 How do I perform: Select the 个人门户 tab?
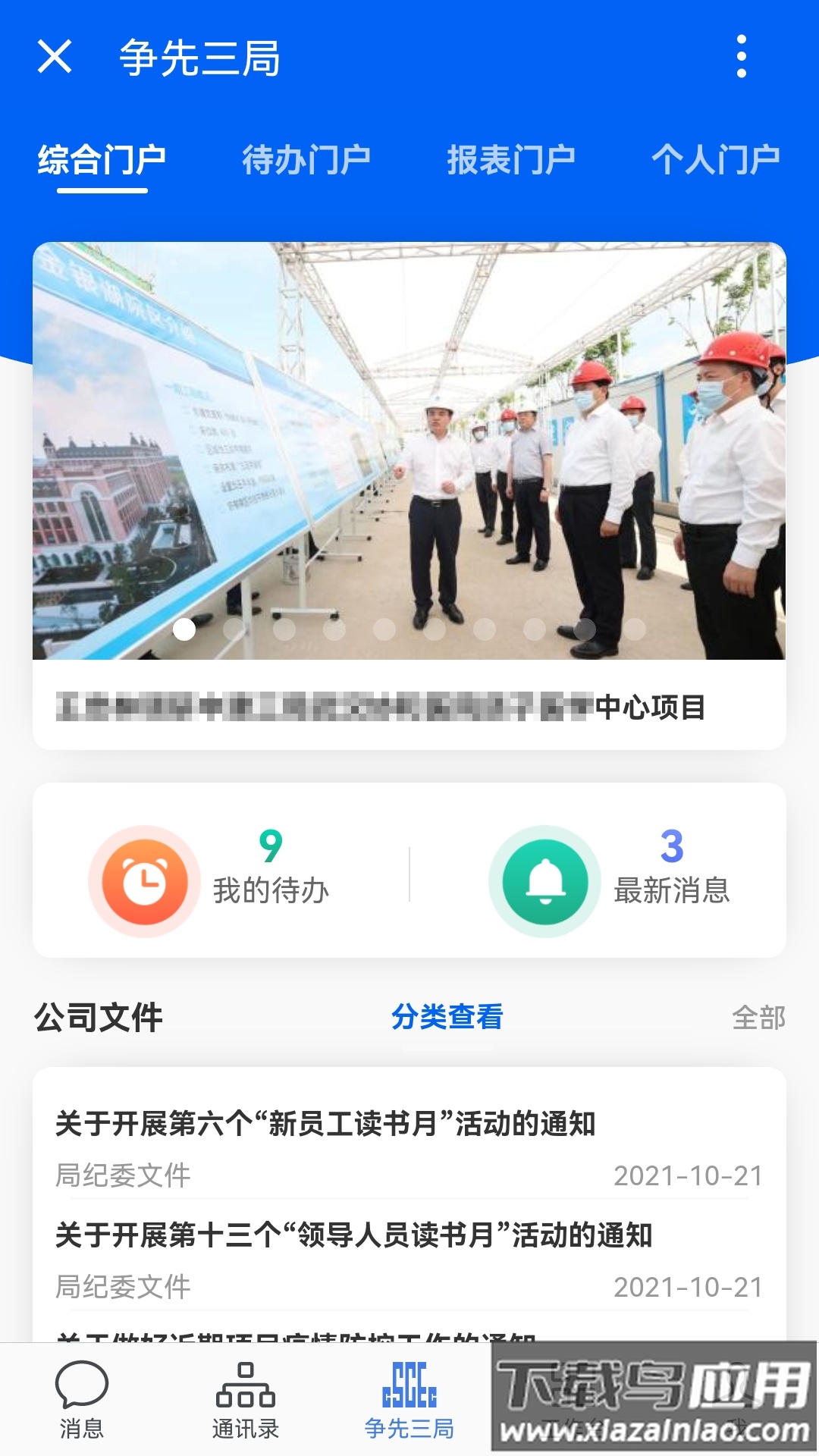coord(717,158)
